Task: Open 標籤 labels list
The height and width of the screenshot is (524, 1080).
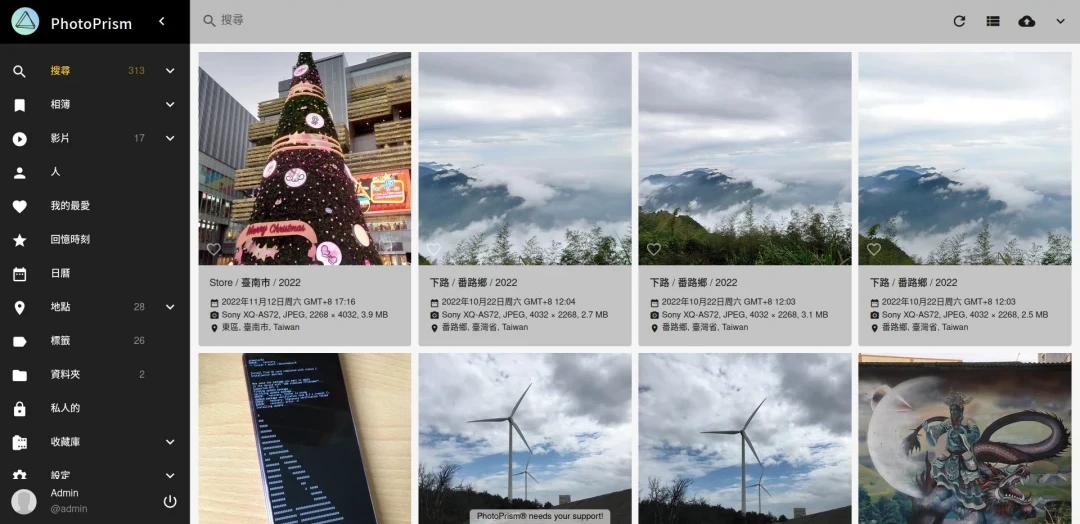Action: (61, 341)
